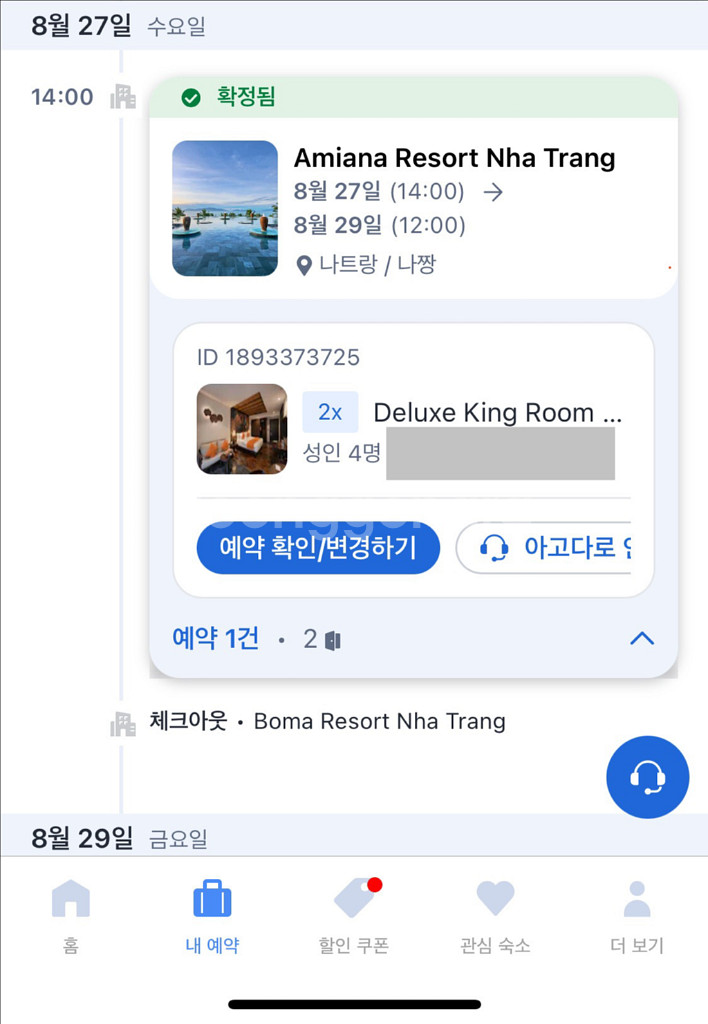Contact Agoda via the 아고다로 button

[x=545, y=548]
